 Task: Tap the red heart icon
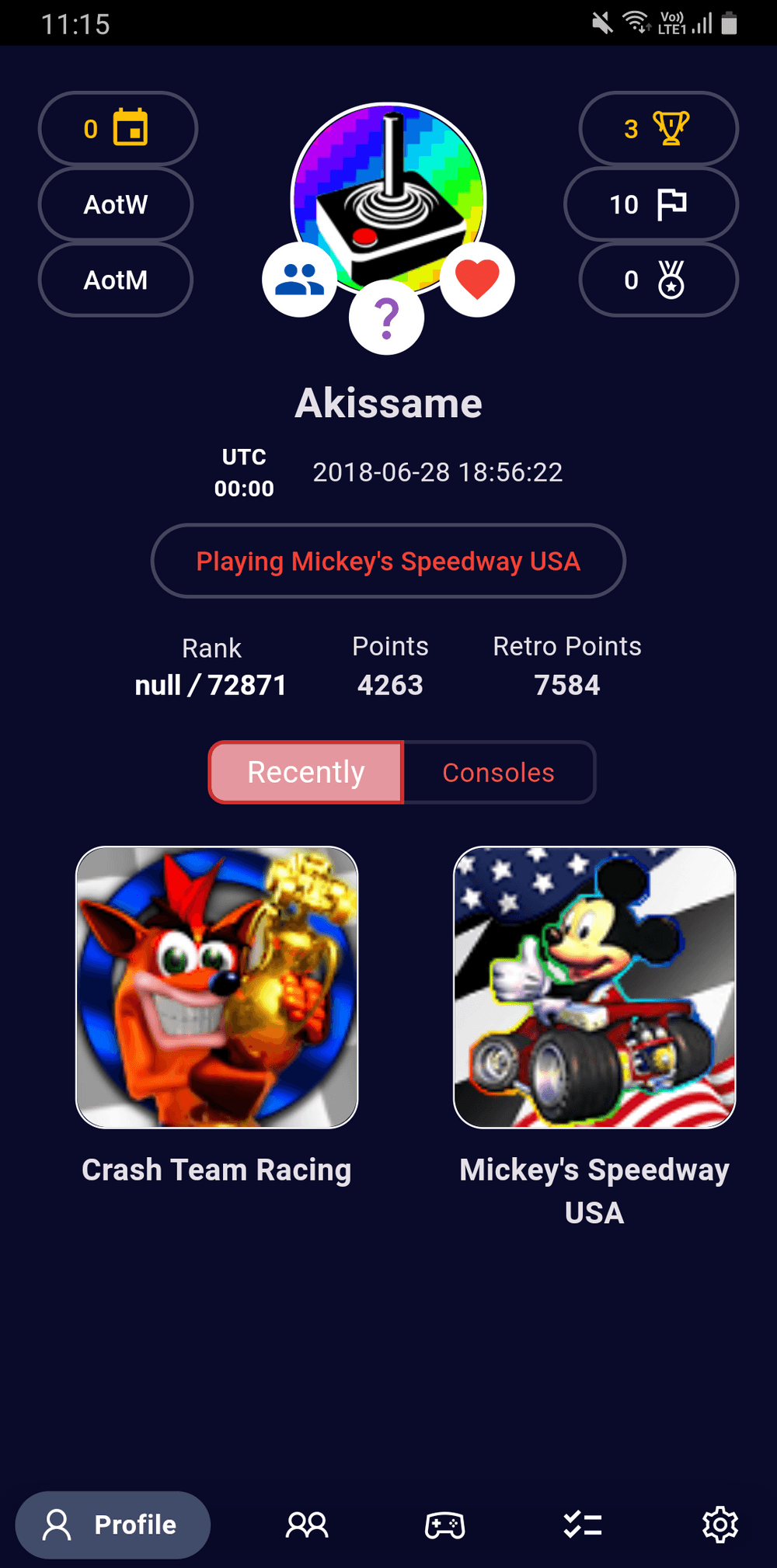[477, 280]
